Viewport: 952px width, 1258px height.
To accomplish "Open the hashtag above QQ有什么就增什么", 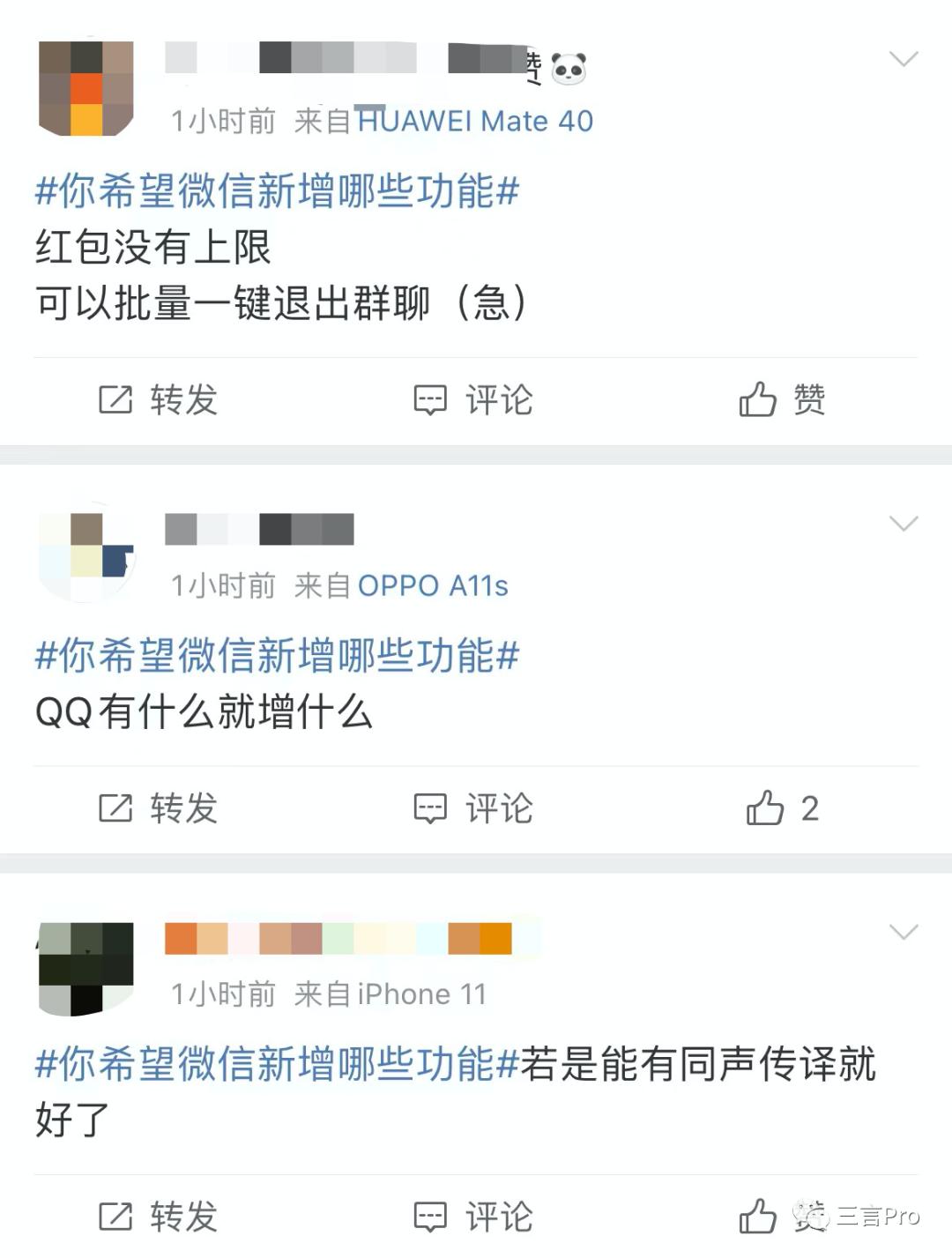I will coord(277,656).
